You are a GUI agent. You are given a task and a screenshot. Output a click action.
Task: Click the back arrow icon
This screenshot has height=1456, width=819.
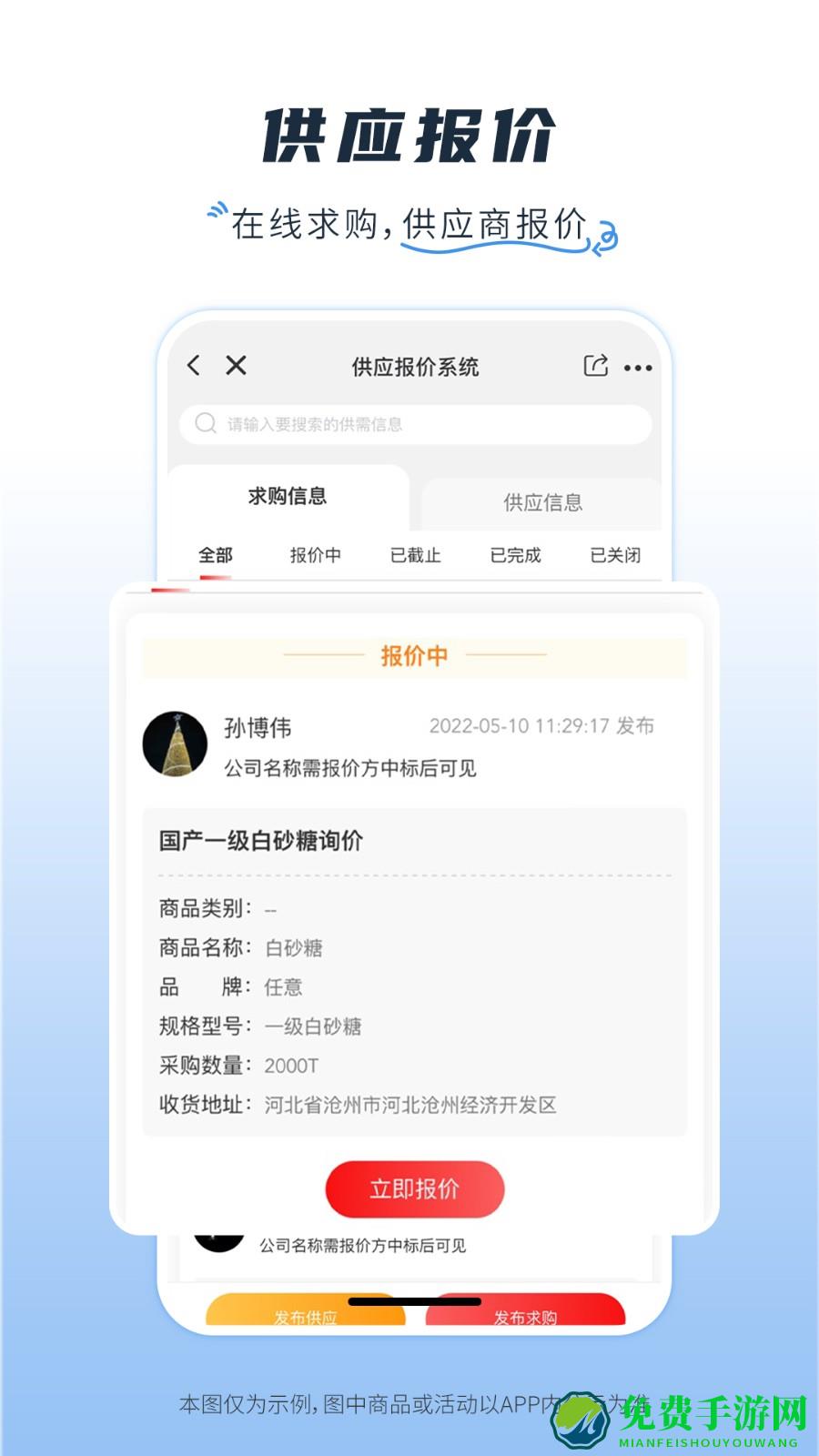coord(192,364)
